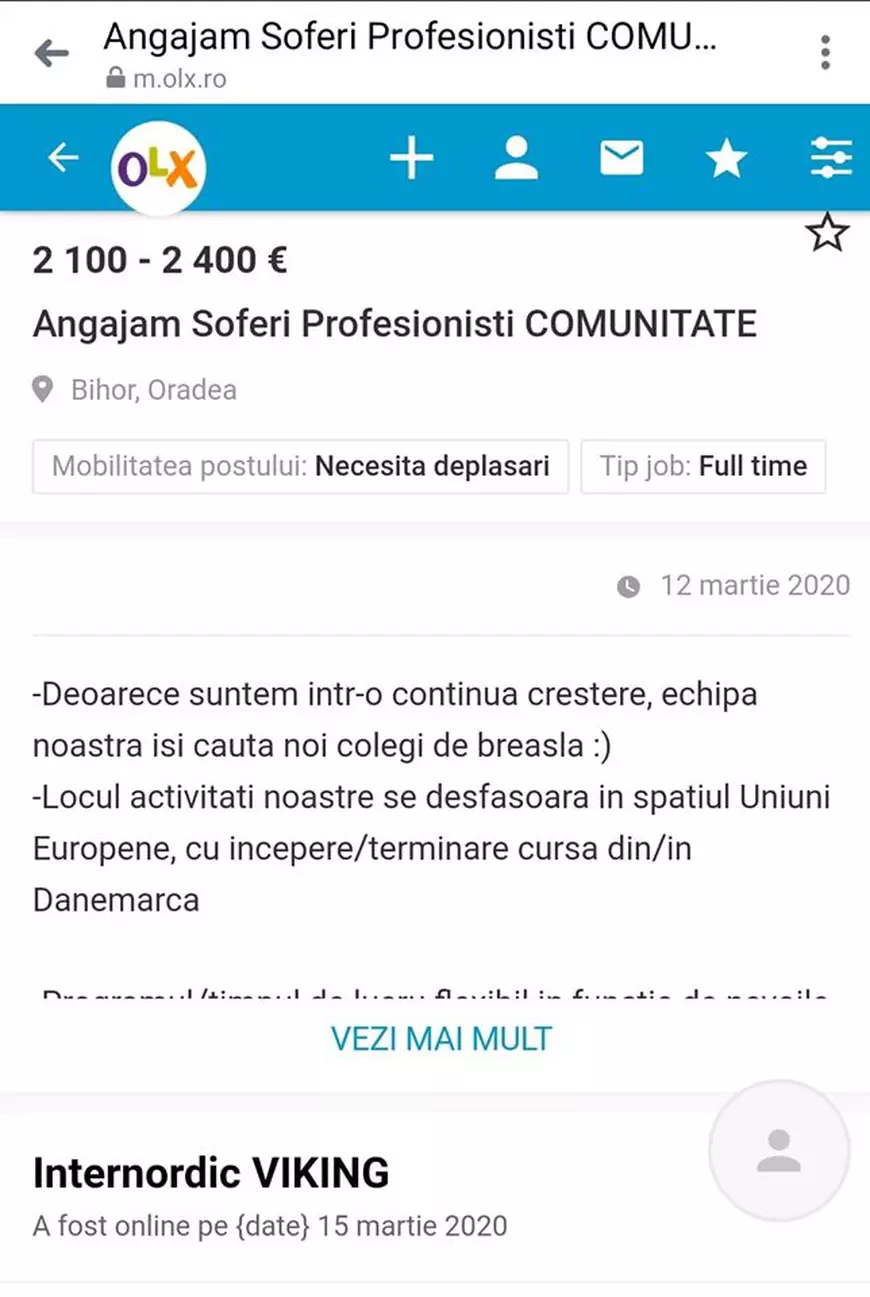The height and width of the screenshot is (1297, 870).
Task: Open the browser three-dot menu
Action: pos(825,51)
